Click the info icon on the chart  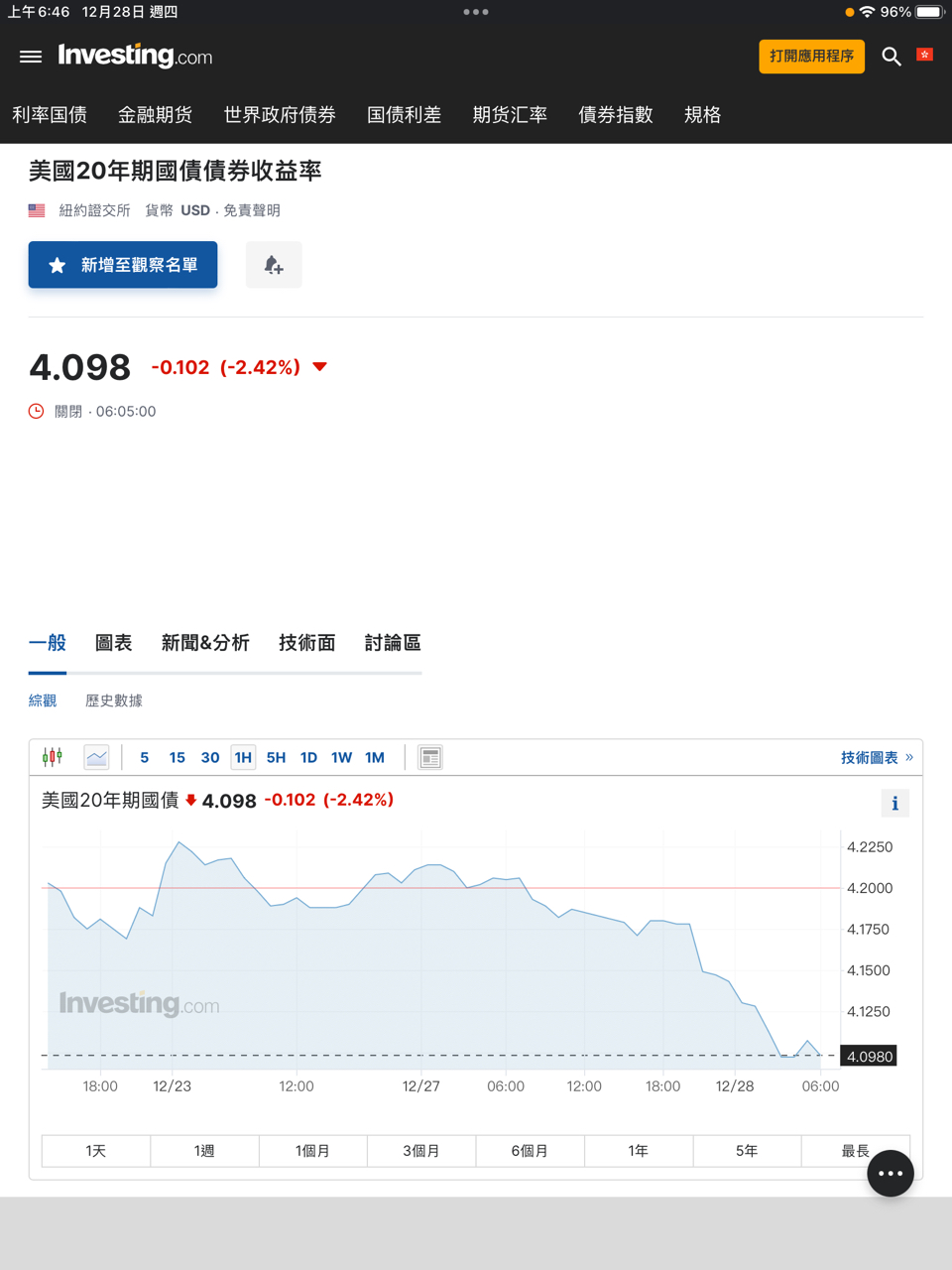tap(894, 803)
